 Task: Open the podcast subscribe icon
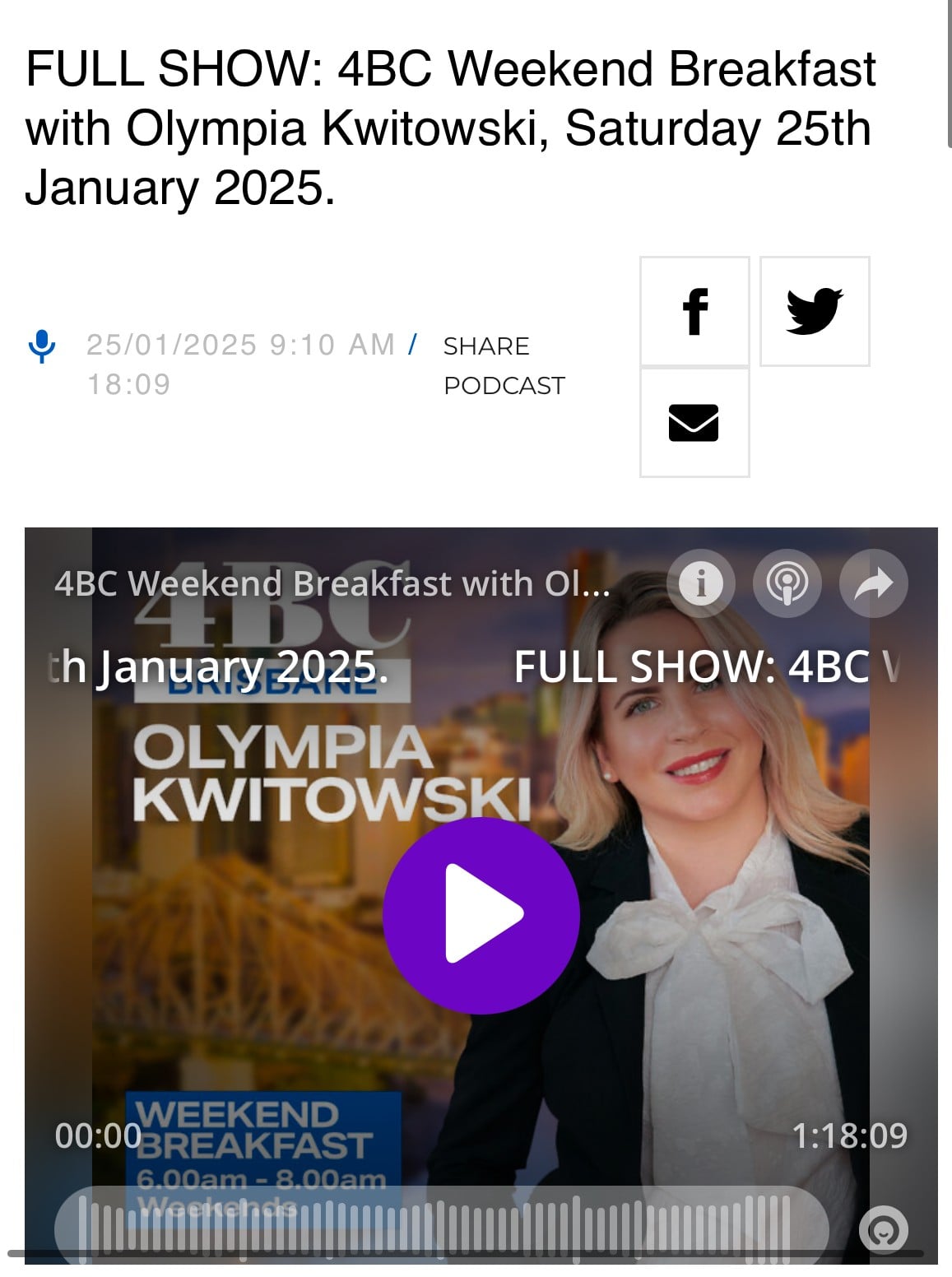[x=787, y=583]
